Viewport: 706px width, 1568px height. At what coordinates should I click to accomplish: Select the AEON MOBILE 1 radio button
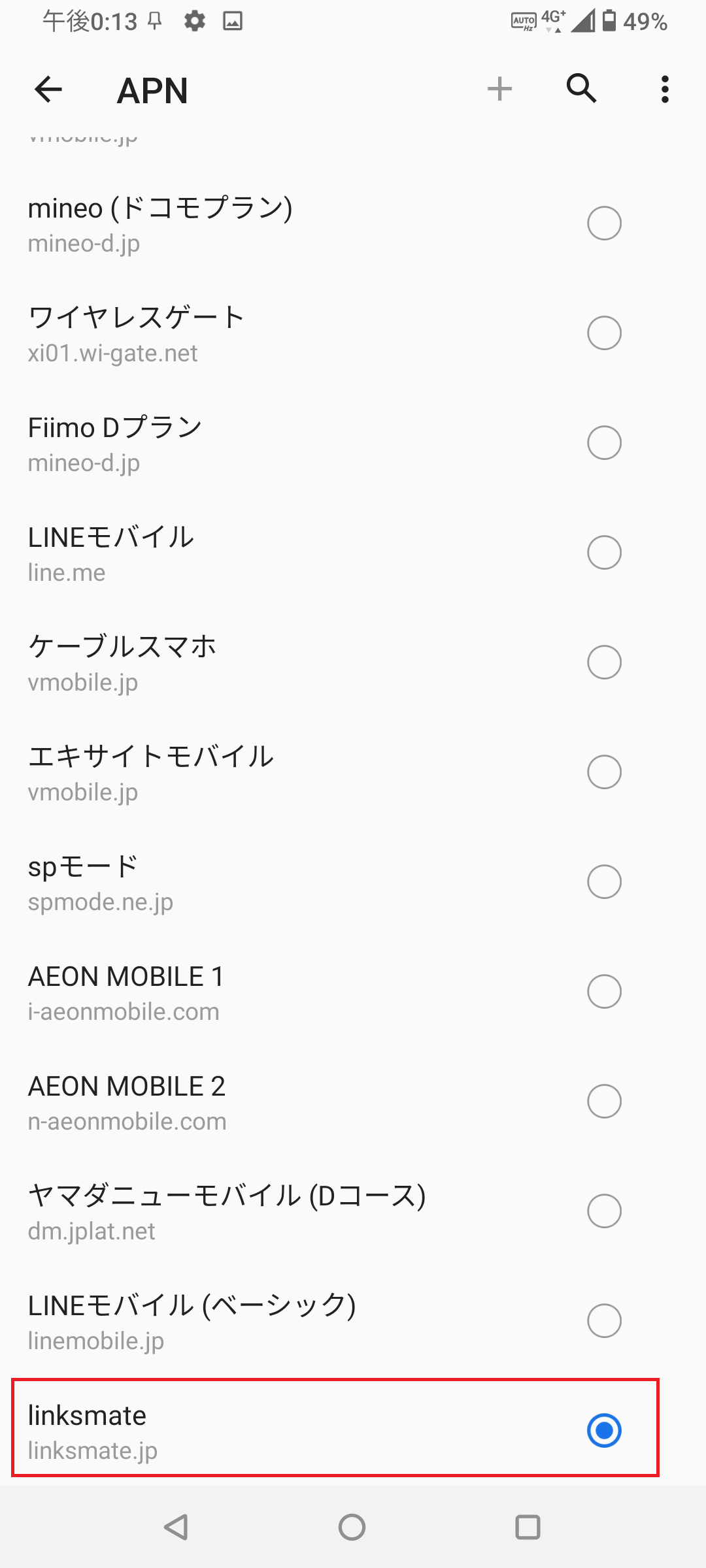(x=603, y=991)
